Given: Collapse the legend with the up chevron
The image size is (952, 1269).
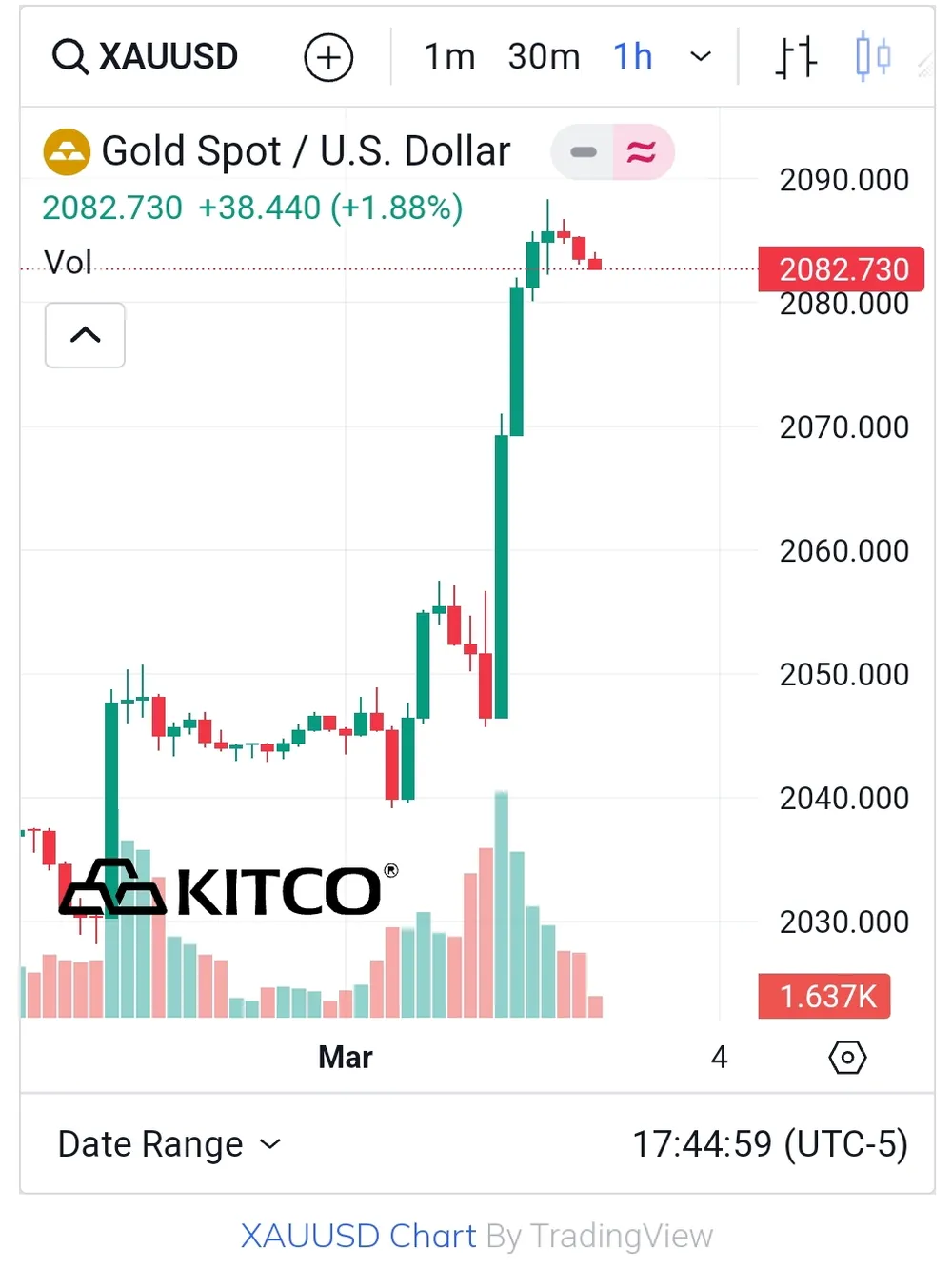Looking at the screenshot, I should pos(85,335).
